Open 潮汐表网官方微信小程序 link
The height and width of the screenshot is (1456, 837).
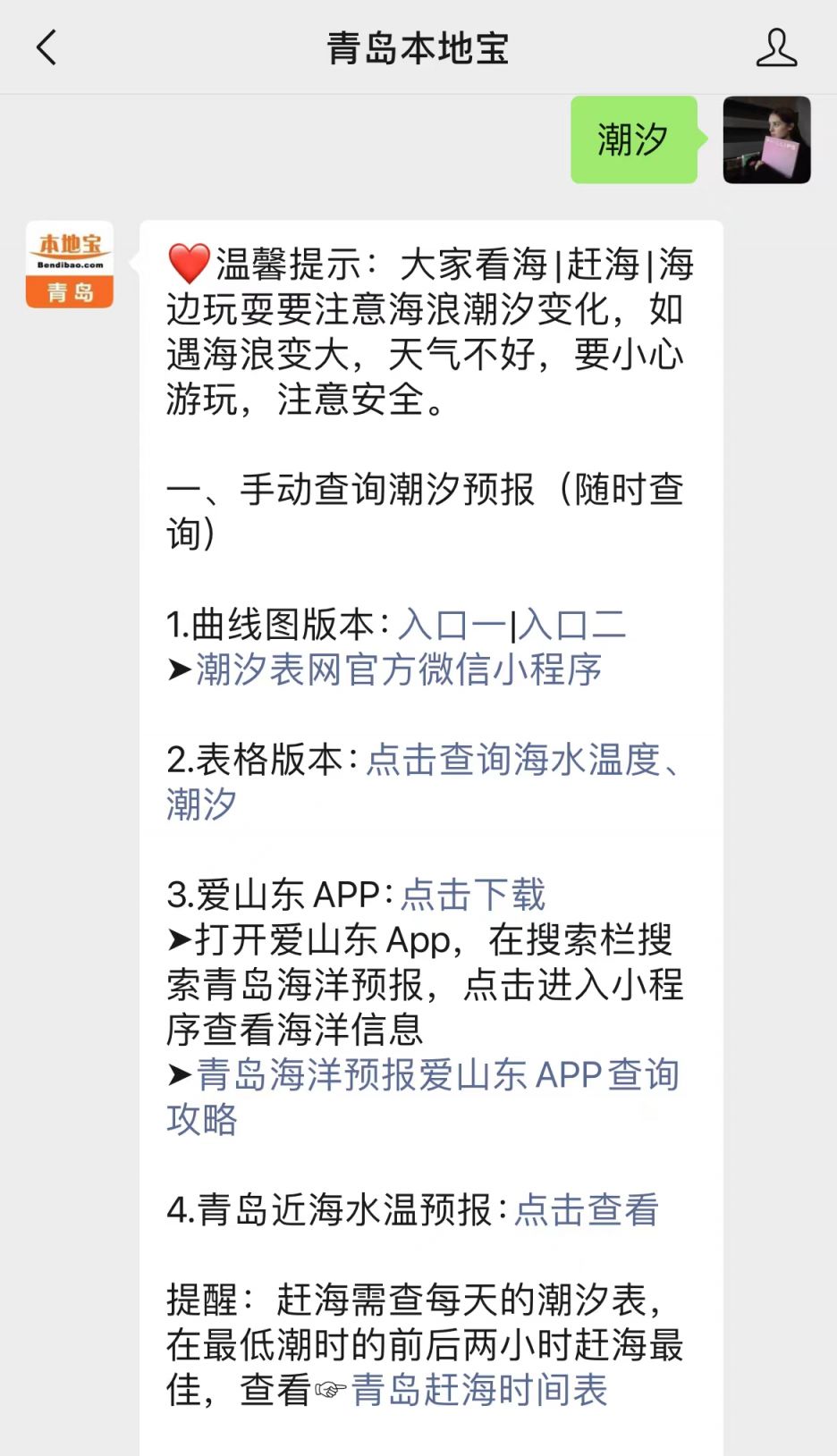pyautogui.click(x=398, y=669)
